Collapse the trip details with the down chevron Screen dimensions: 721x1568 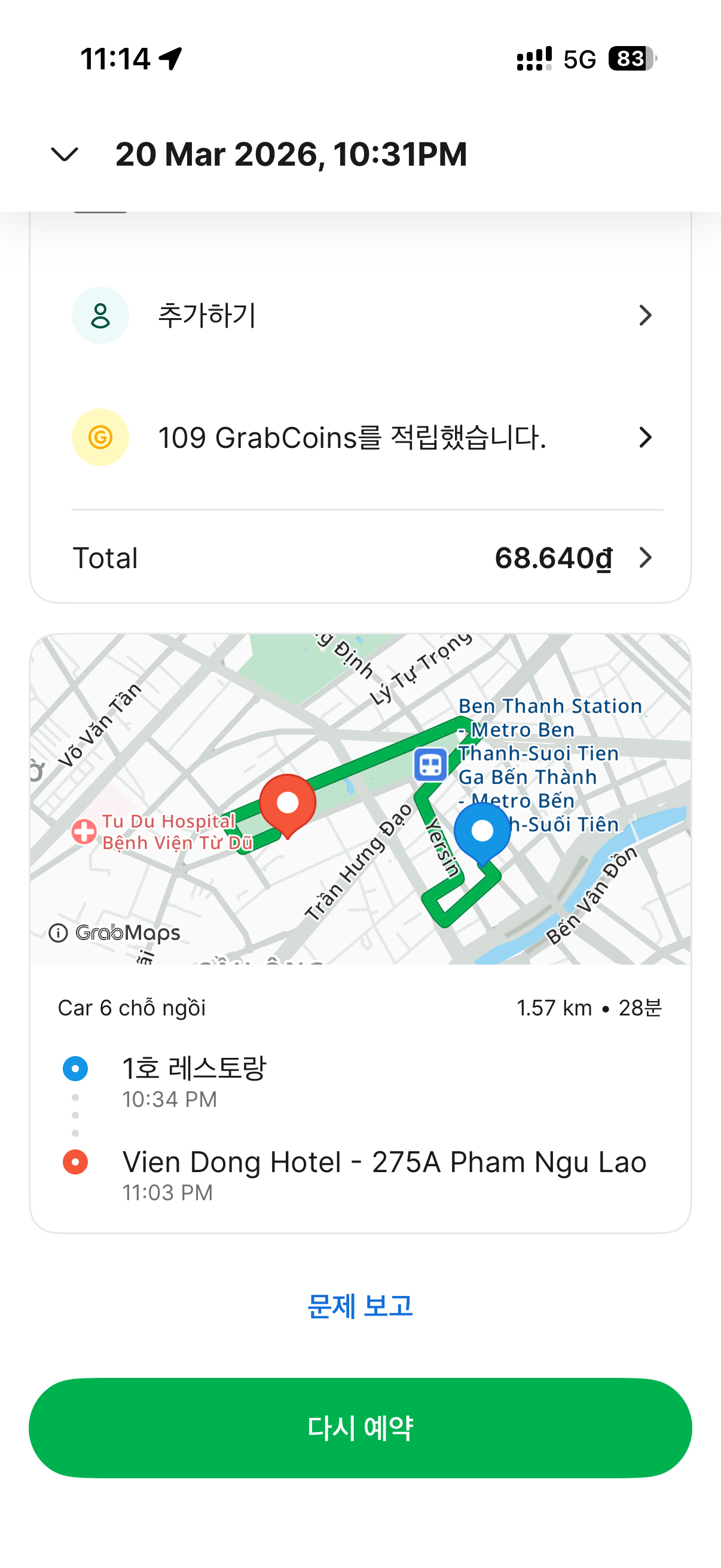tap(65, 155)
